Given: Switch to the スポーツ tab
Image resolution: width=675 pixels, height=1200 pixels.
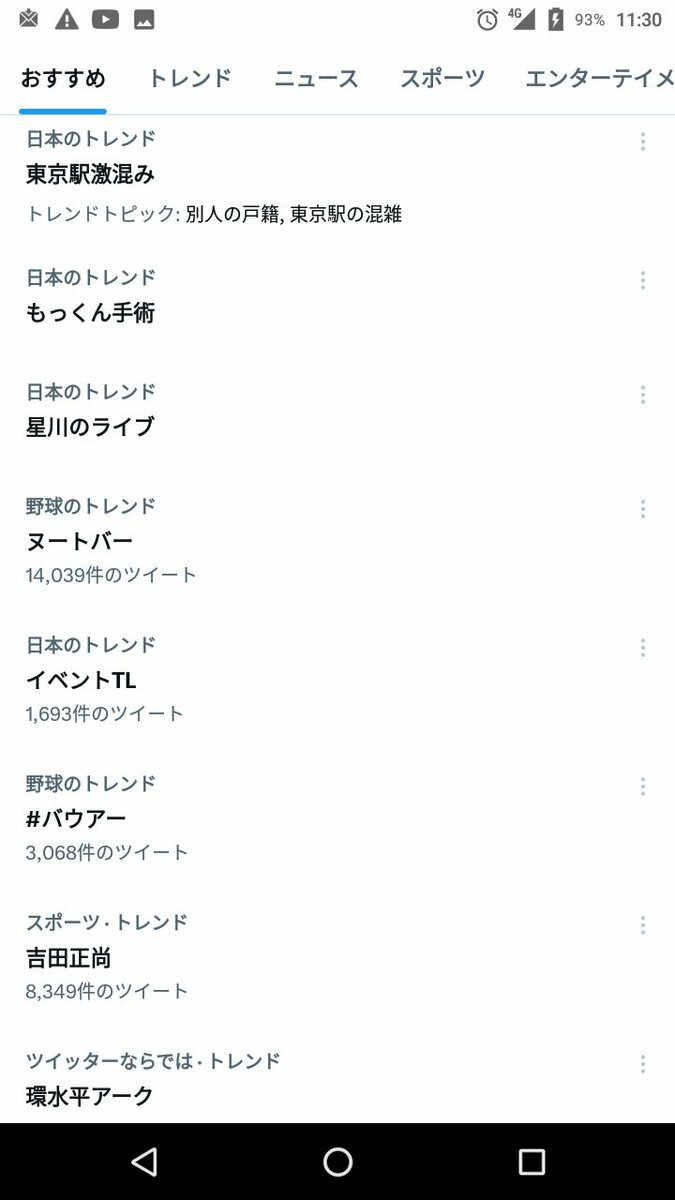Looking at the screenshot, I should [442, 79].
